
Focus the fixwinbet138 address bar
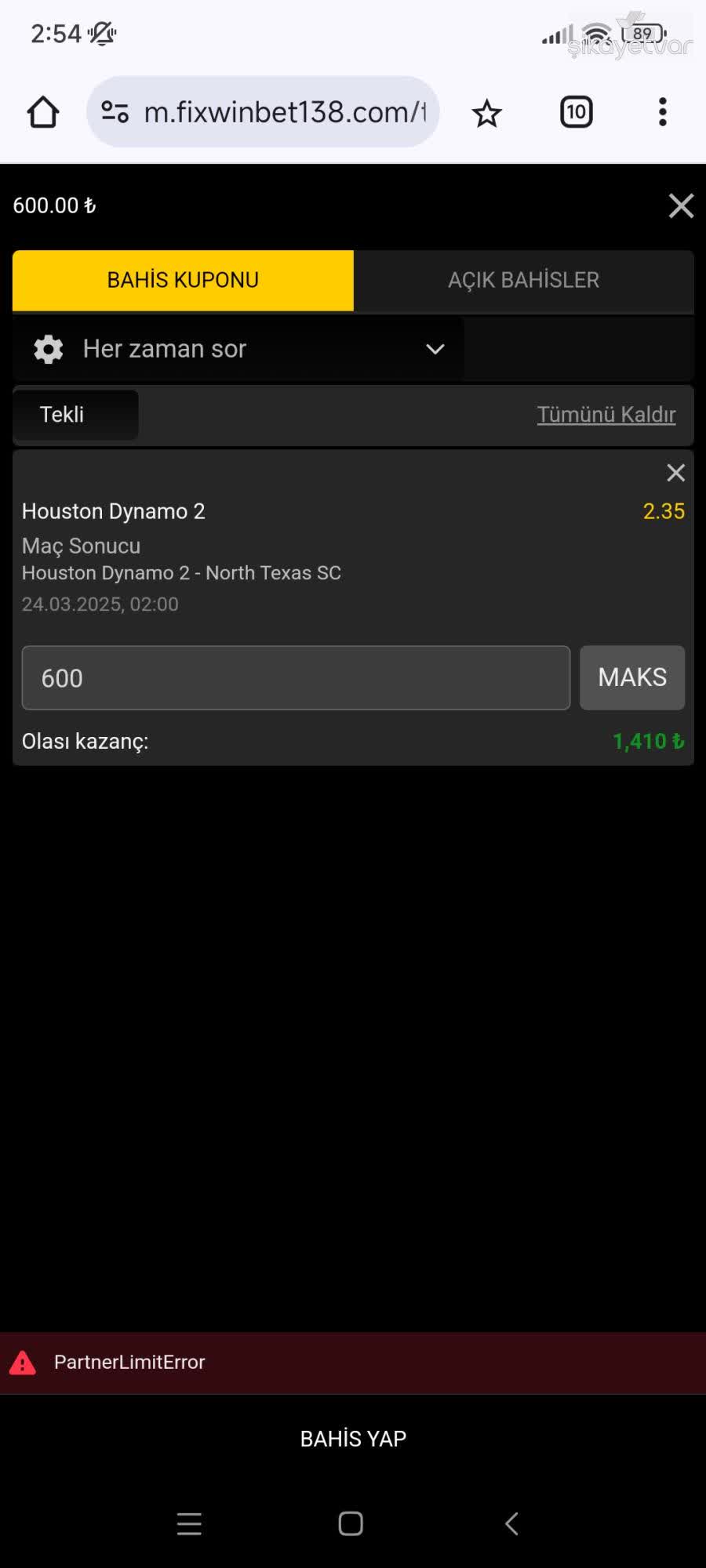click(282, 112)
